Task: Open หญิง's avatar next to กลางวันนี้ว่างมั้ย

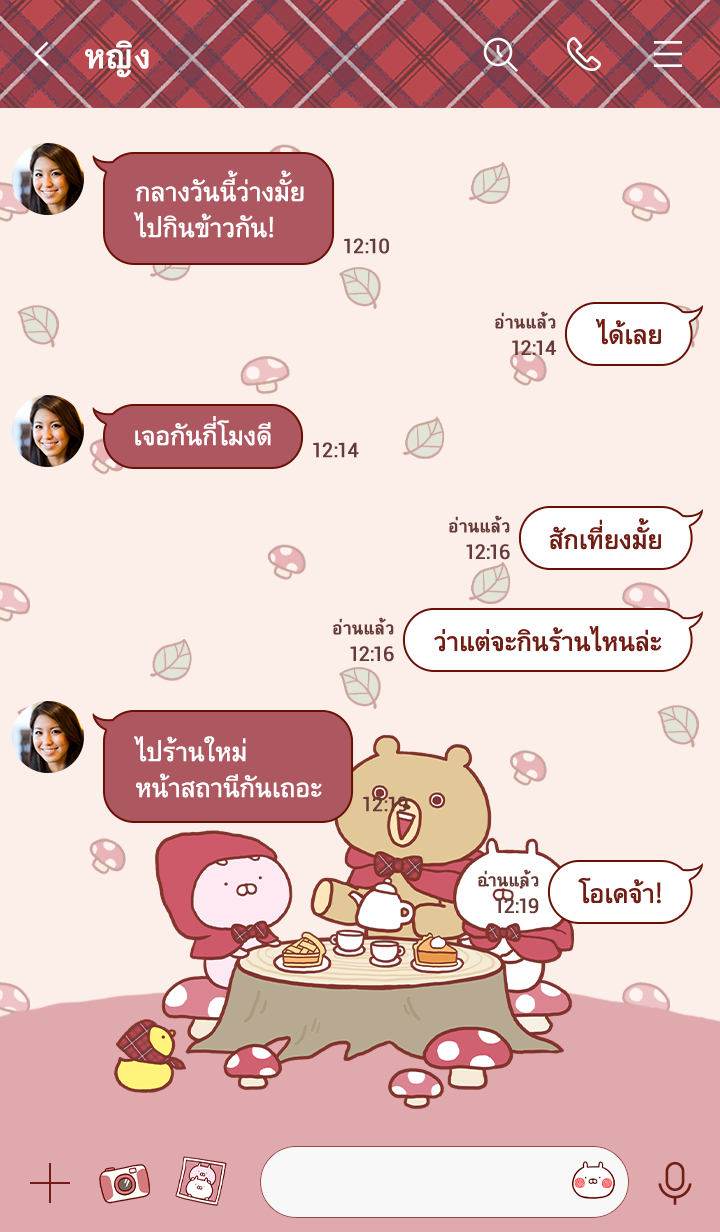Action: tap(48, 180)
